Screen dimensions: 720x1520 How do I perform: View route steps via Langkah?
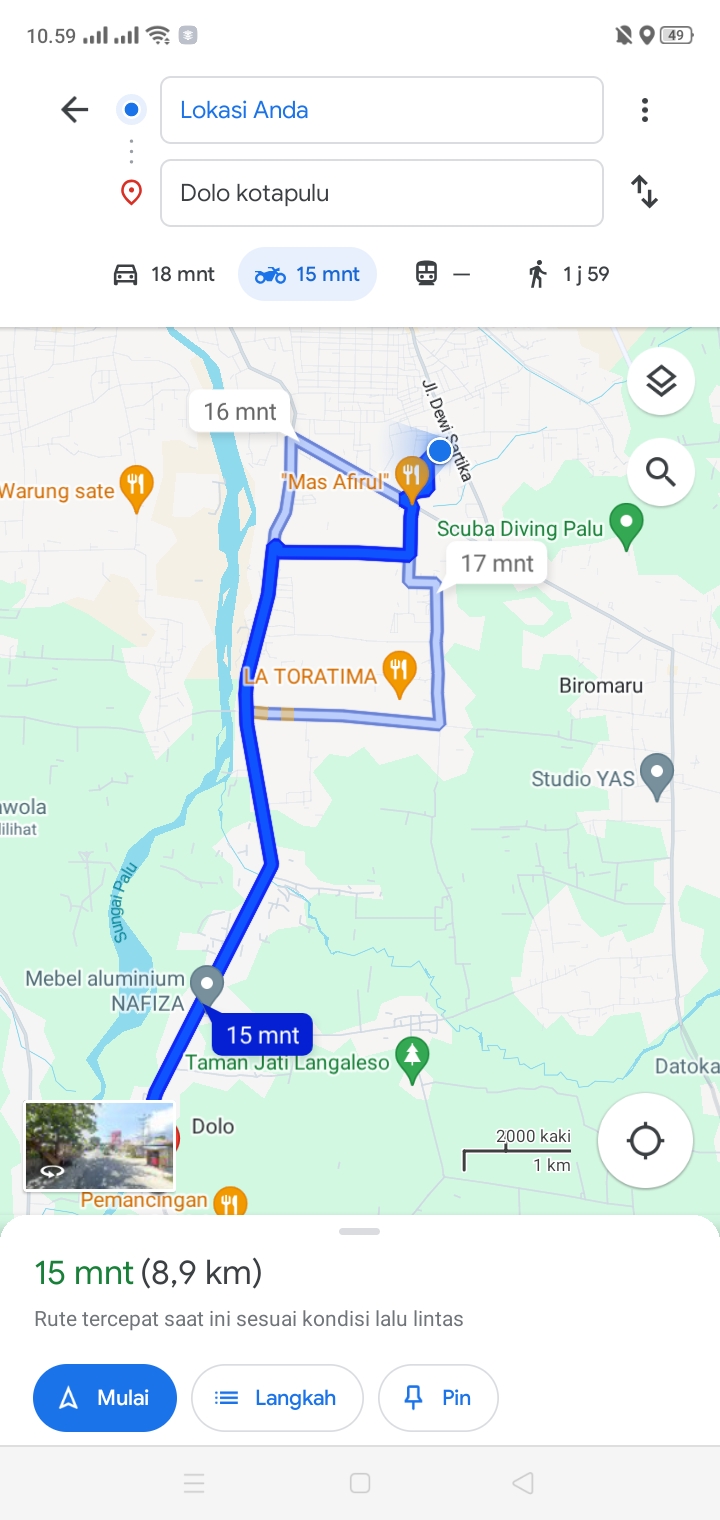[277, 1398]
